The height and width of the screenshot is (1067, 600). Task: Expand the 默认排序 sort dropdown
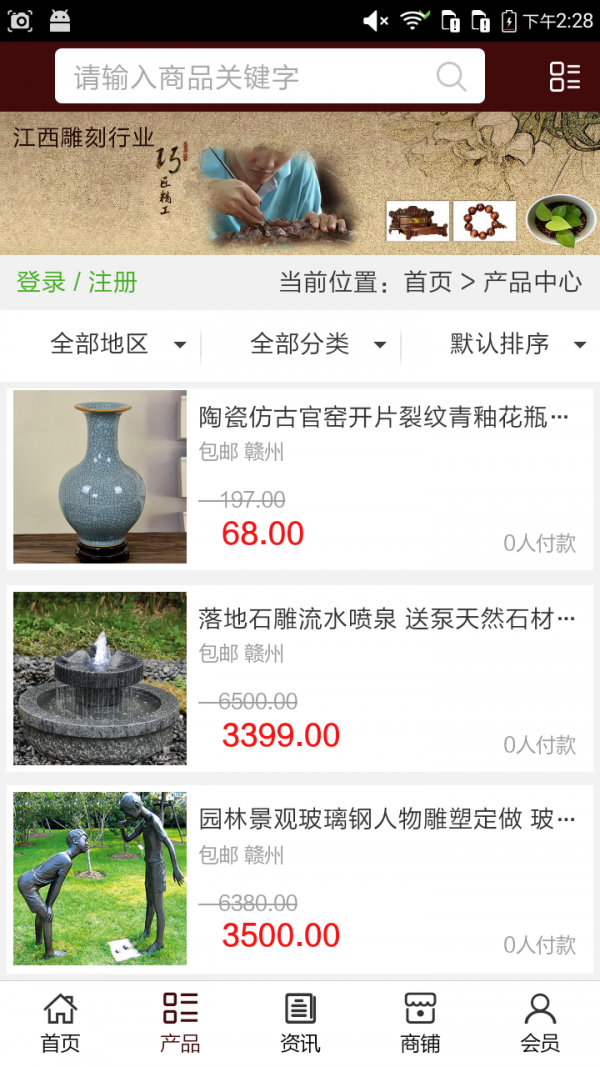tap(517, 345)
